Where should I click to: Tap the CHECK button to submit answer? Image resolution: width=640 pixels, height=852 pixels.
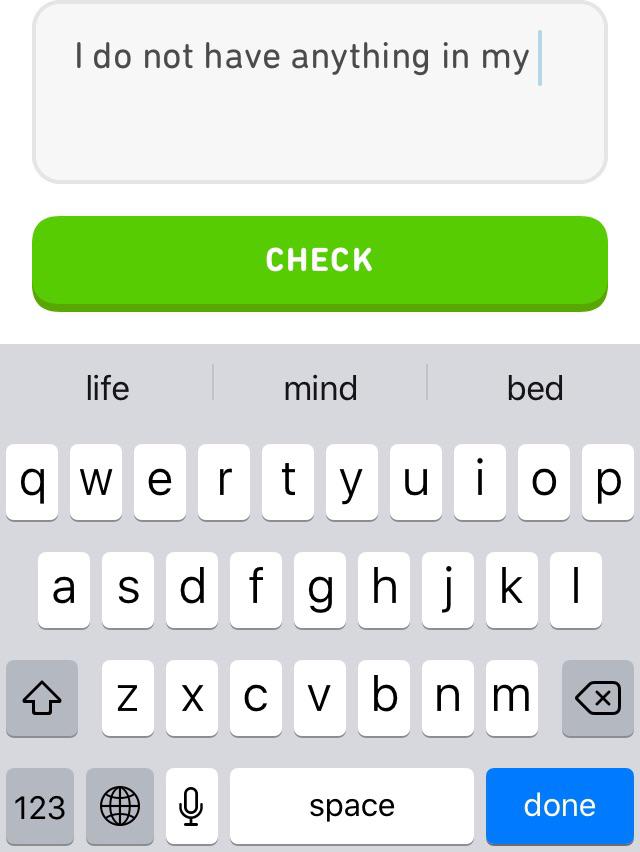click(320, 260)
